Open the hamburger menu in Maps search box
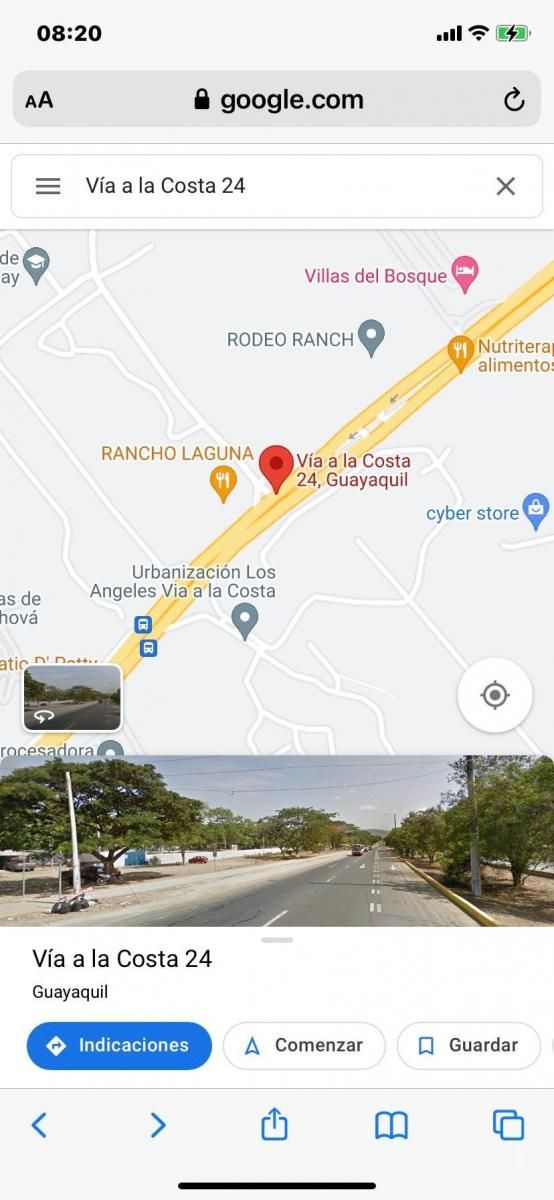Viewport: 554px width, 1200px height. coord(48,186)
